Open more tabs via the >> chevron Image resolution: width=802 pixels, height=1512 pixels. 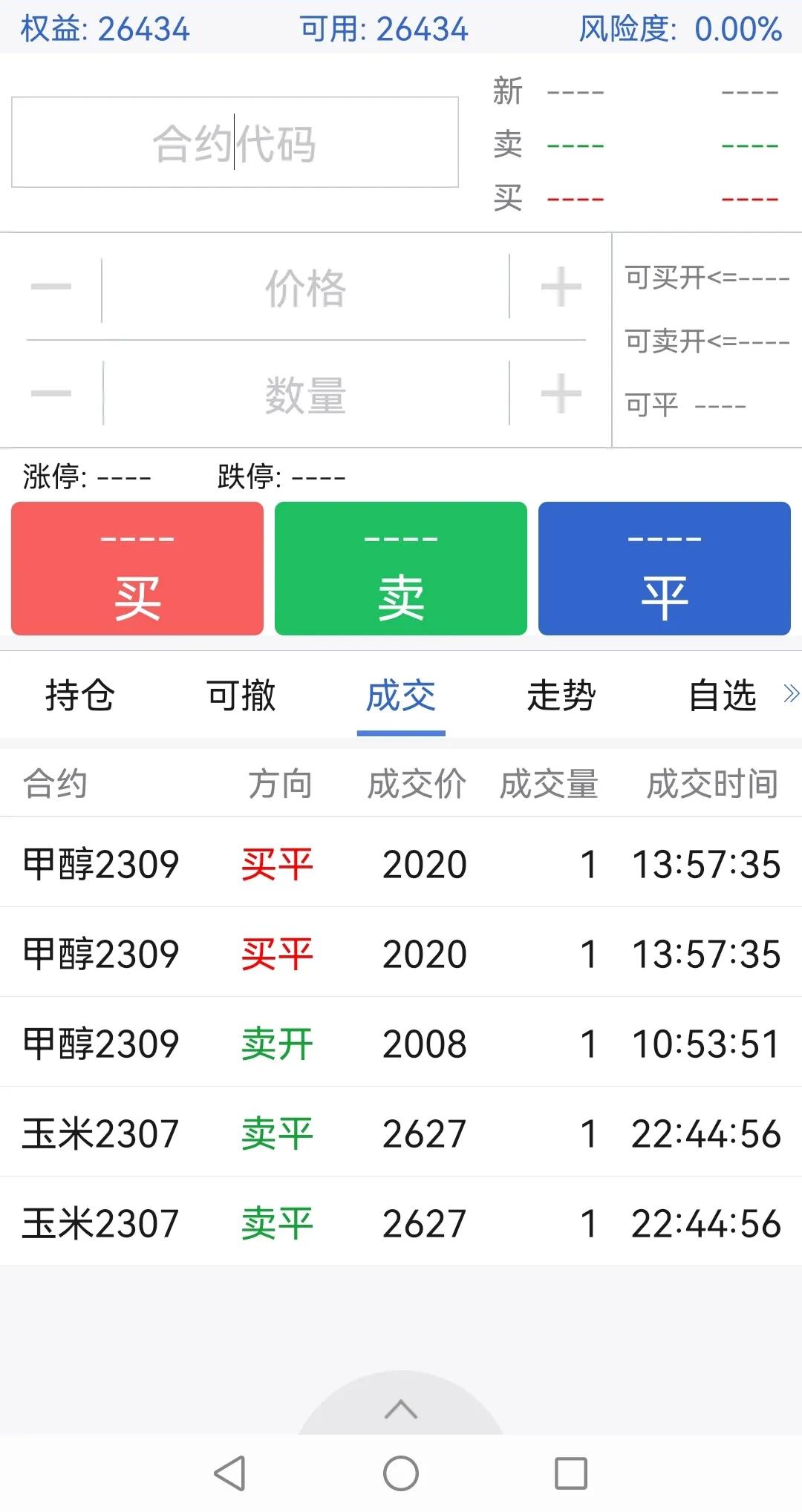click(789, 694)
